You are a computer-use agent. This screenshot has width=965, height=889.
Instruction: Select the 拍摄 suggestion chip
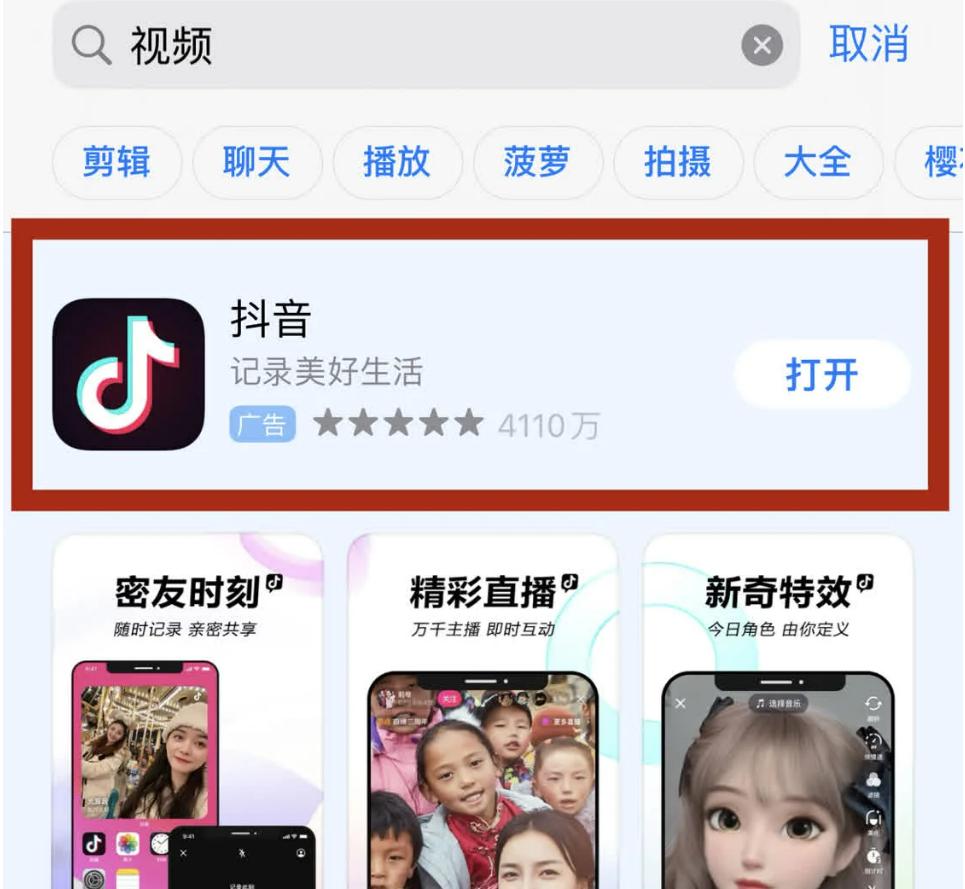pyautogui.click(x=678, y=162)
